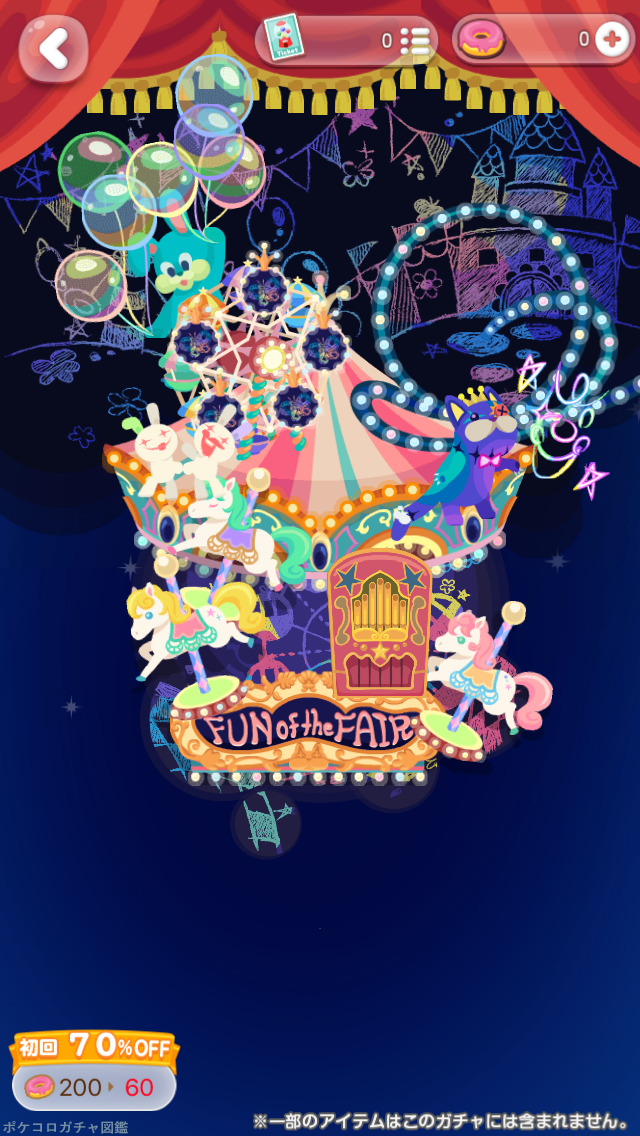Add more donuts with the plus button
The image size is (640, 1136).
(x=610, y=40)
